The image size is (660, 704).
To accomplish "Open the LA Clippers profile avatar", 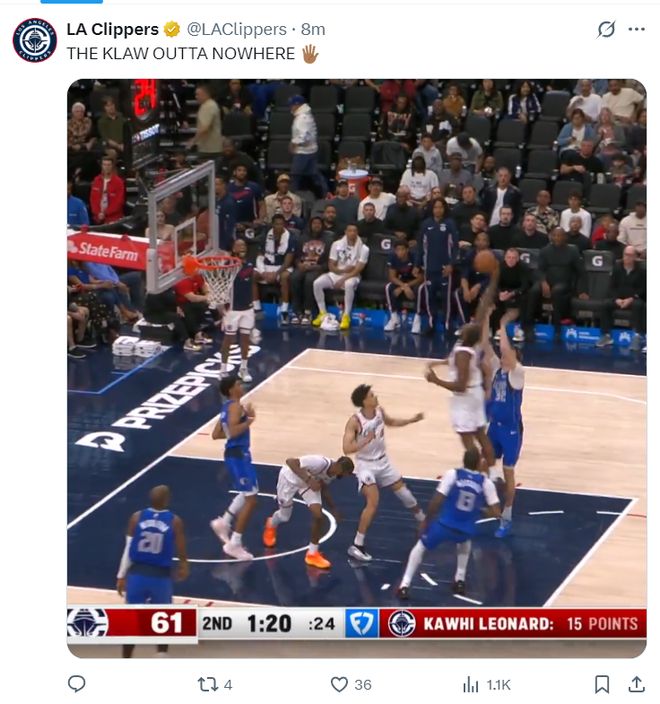I will click(34, 40).
